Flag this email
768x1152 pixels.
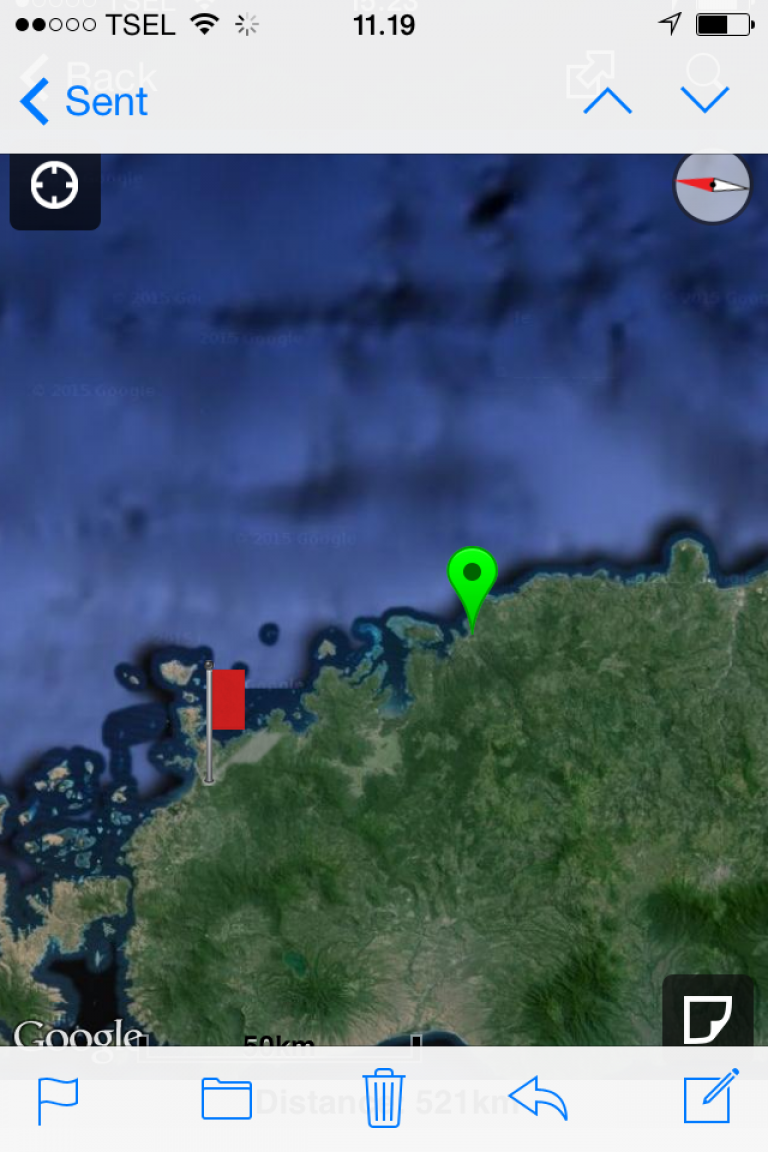click(x=57, y=1100)
